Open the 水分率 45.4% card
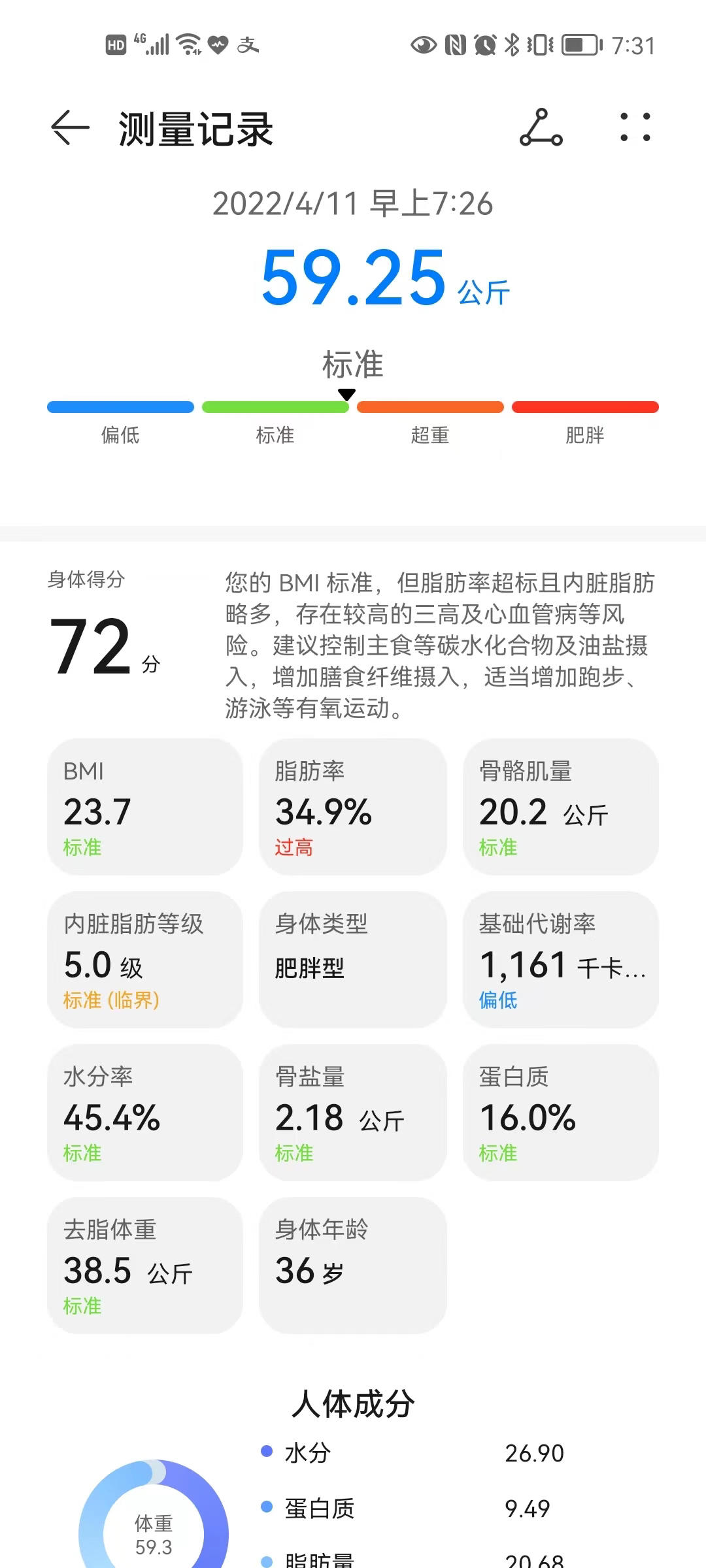Image resolution: width=706 pixels, height=1568 pixels. click(145, 1113)
